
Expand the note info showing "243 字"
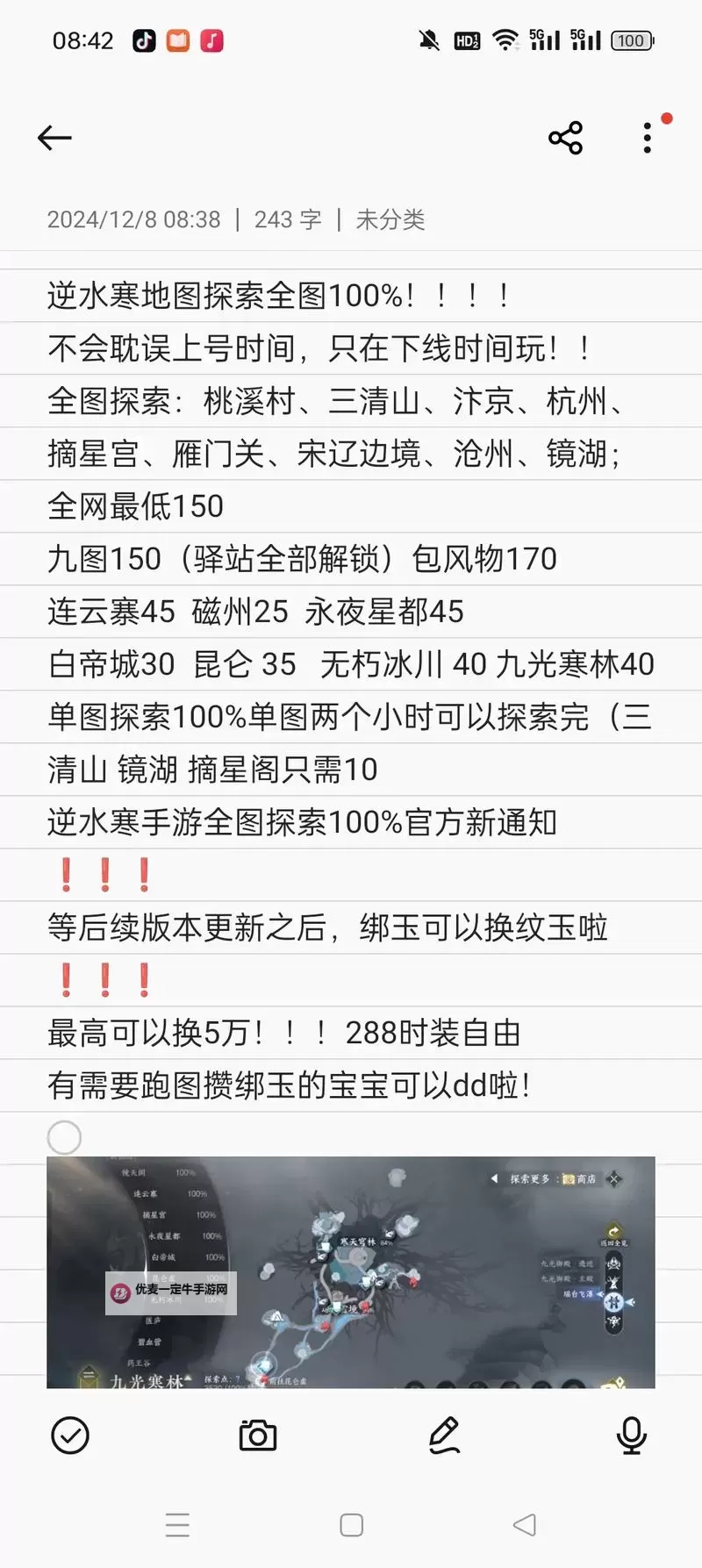[288, 220]
